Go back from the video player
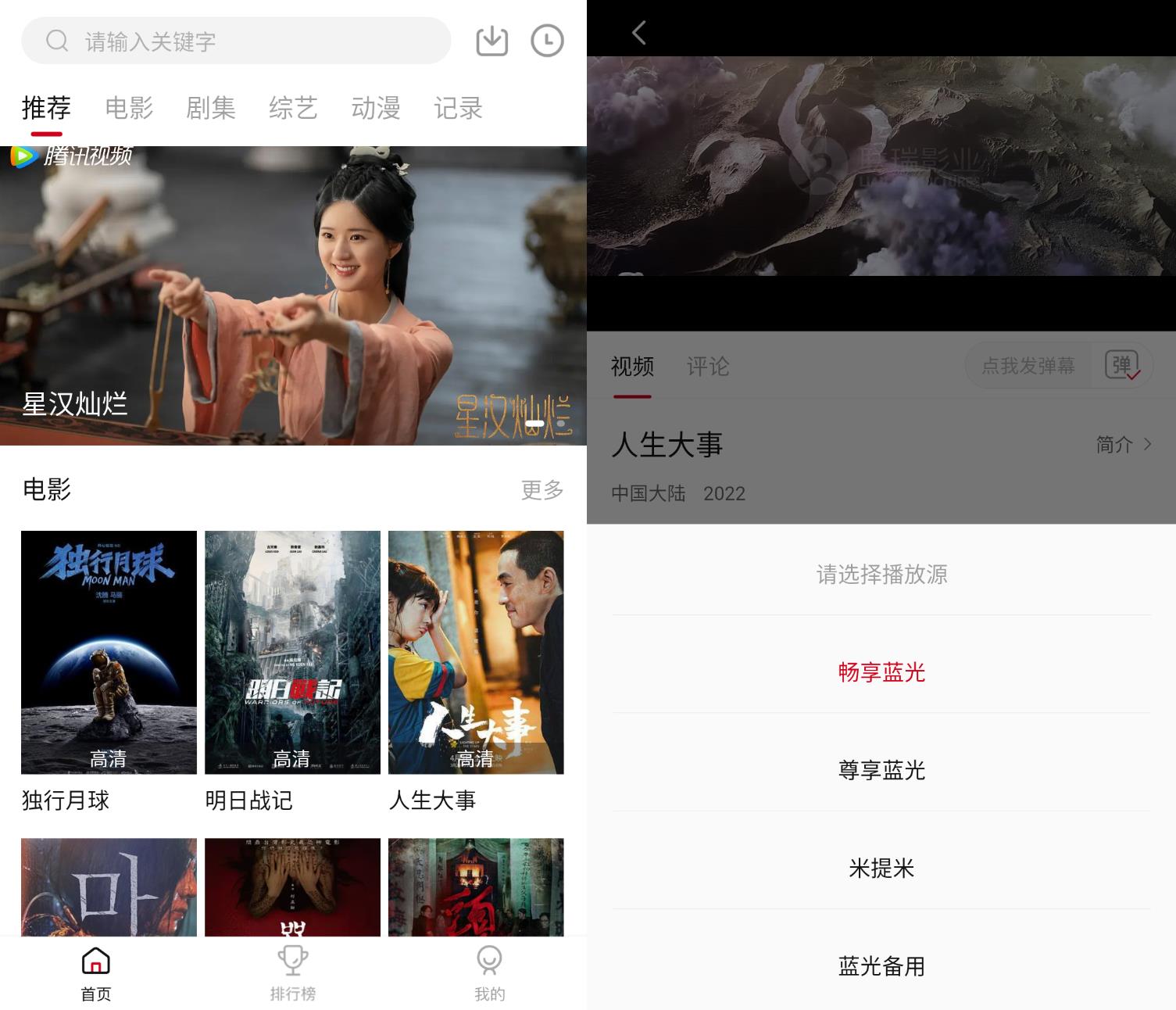This screenshot has height=1010, width=1176. (639, 33)
